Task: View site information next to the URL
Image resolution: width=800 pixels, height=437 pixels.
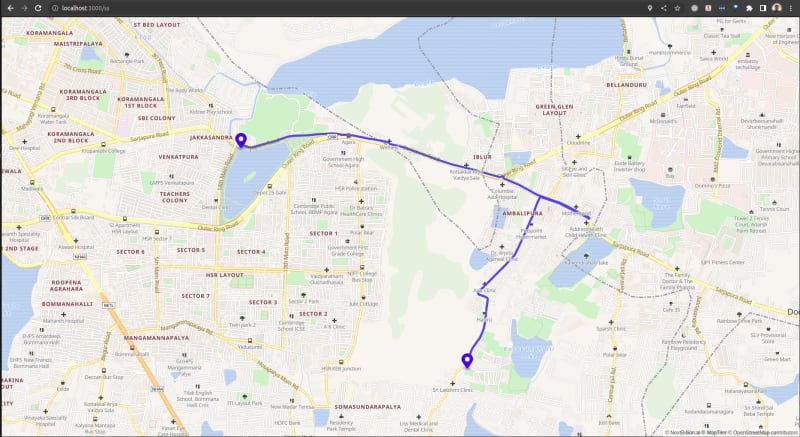Action: click(x=55, y=7)
